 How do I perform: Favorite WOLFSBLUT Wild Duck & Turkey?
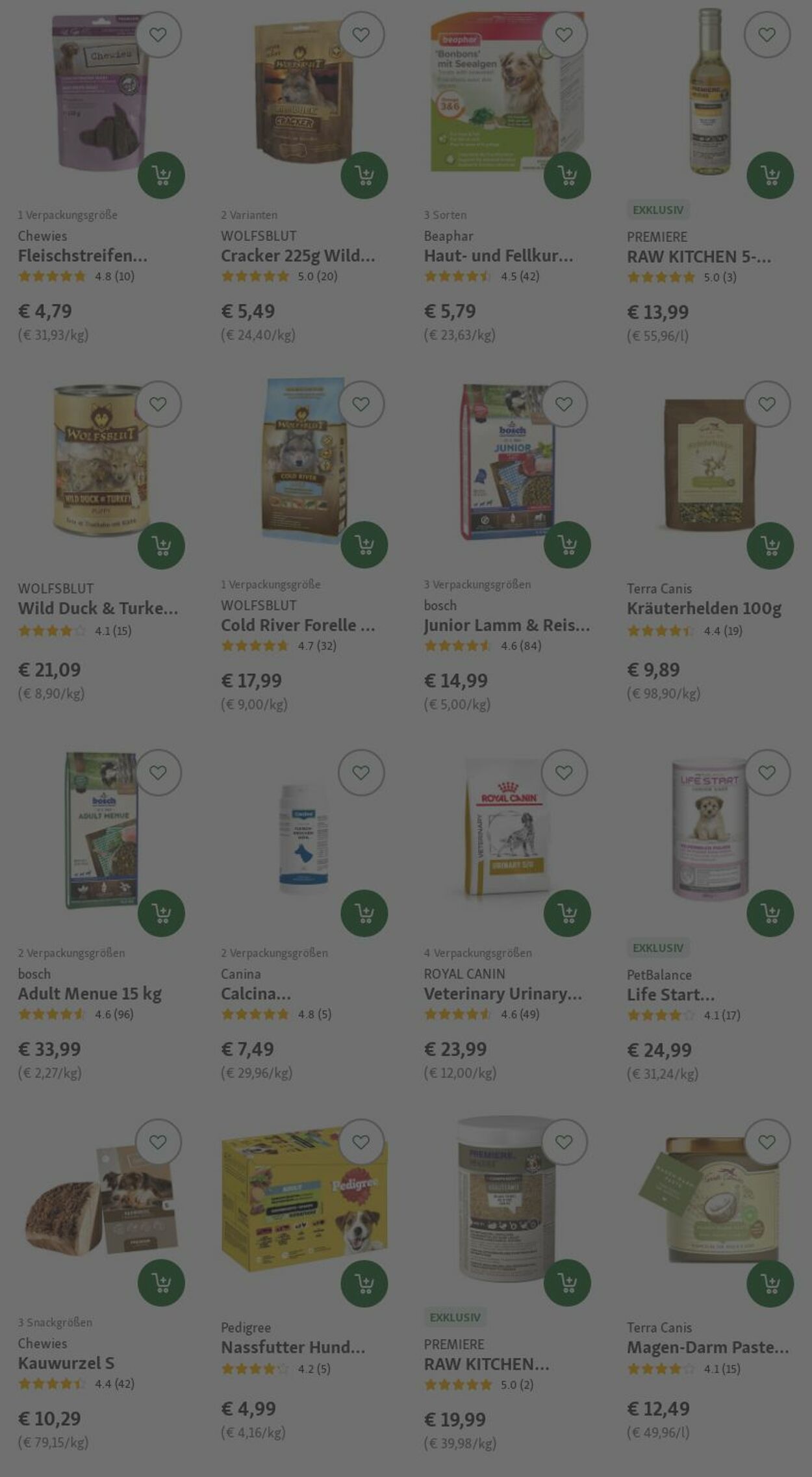[x=158, y=404]
